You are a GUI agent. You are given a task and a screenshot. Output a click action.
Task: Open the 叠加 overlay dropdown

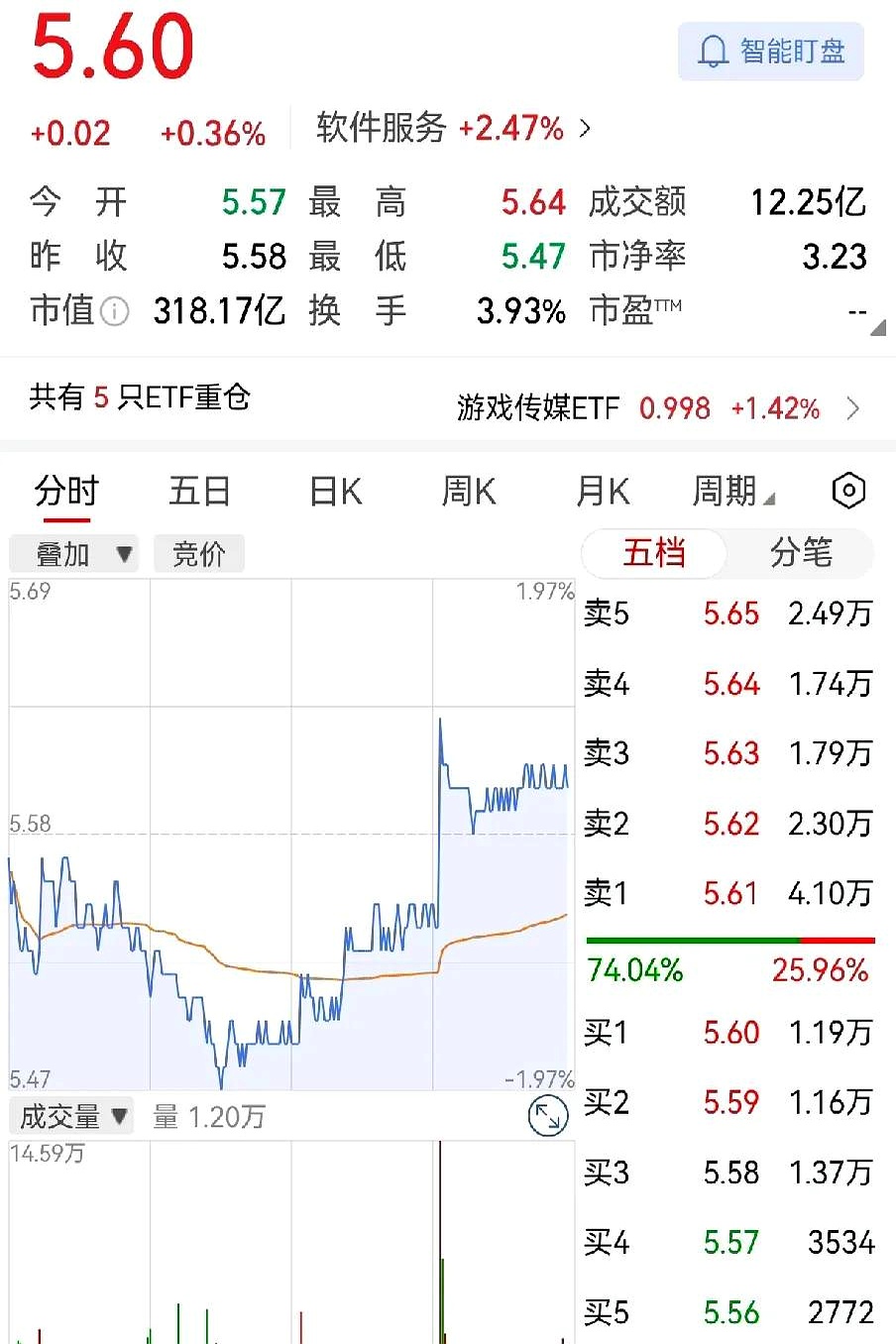(74, 554)
